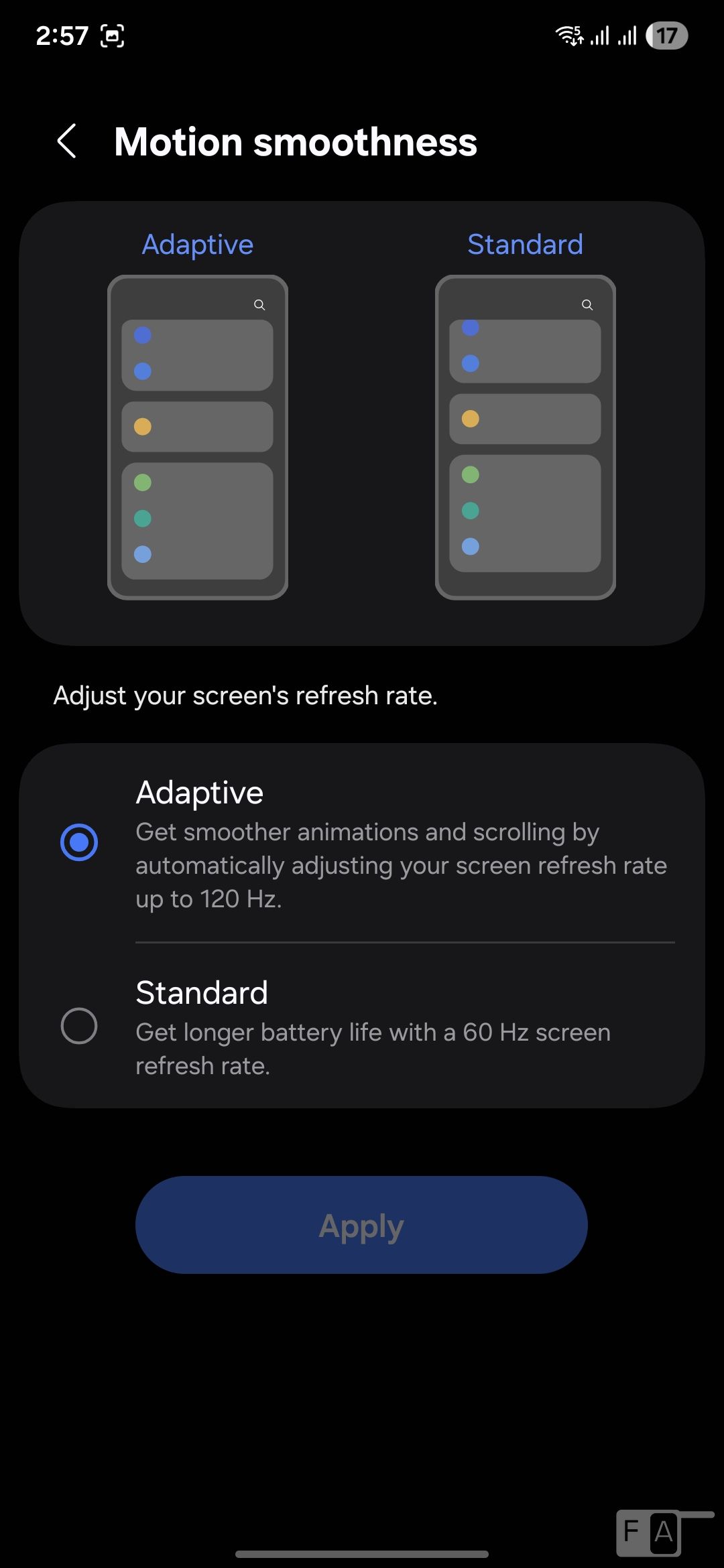This screenshot has width=724, height=1568.
Task: Tap the Apply button
Action: pyautogui.click(x=361, y=1225)
